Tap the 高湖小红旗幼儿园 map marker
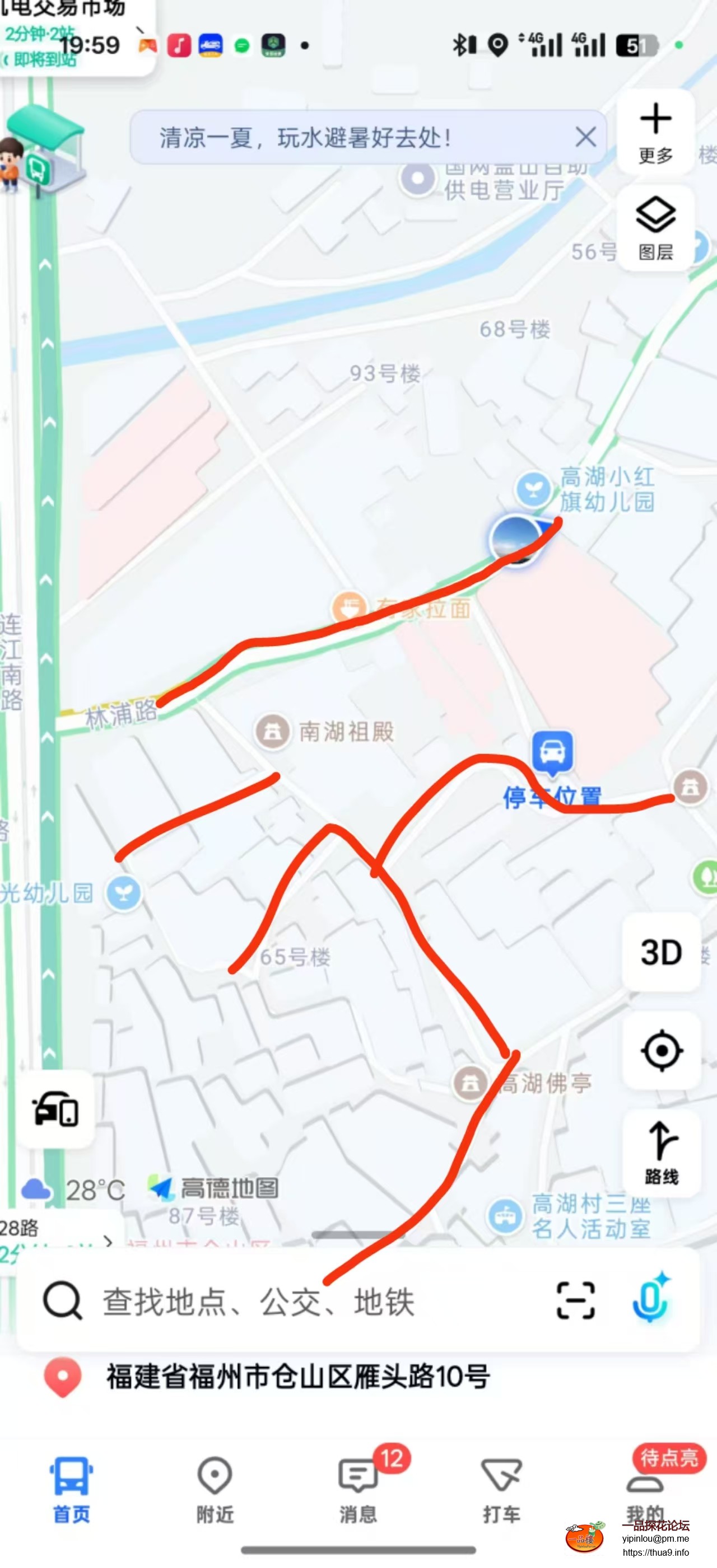Viewport: 717px width, 1568px height. [533, 489]
